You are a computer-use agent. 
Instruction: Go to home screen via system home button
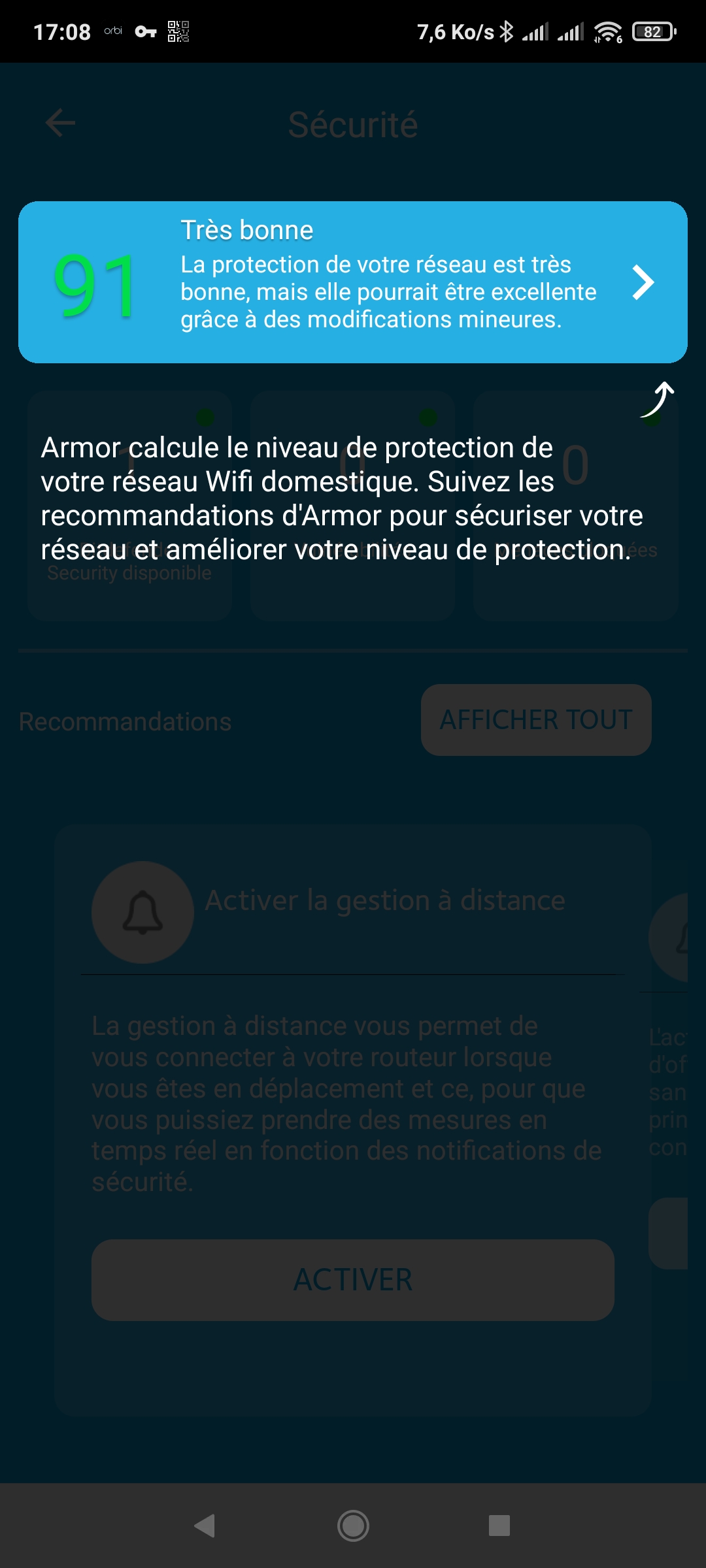pyautogui.click(x=353, y=1526)
